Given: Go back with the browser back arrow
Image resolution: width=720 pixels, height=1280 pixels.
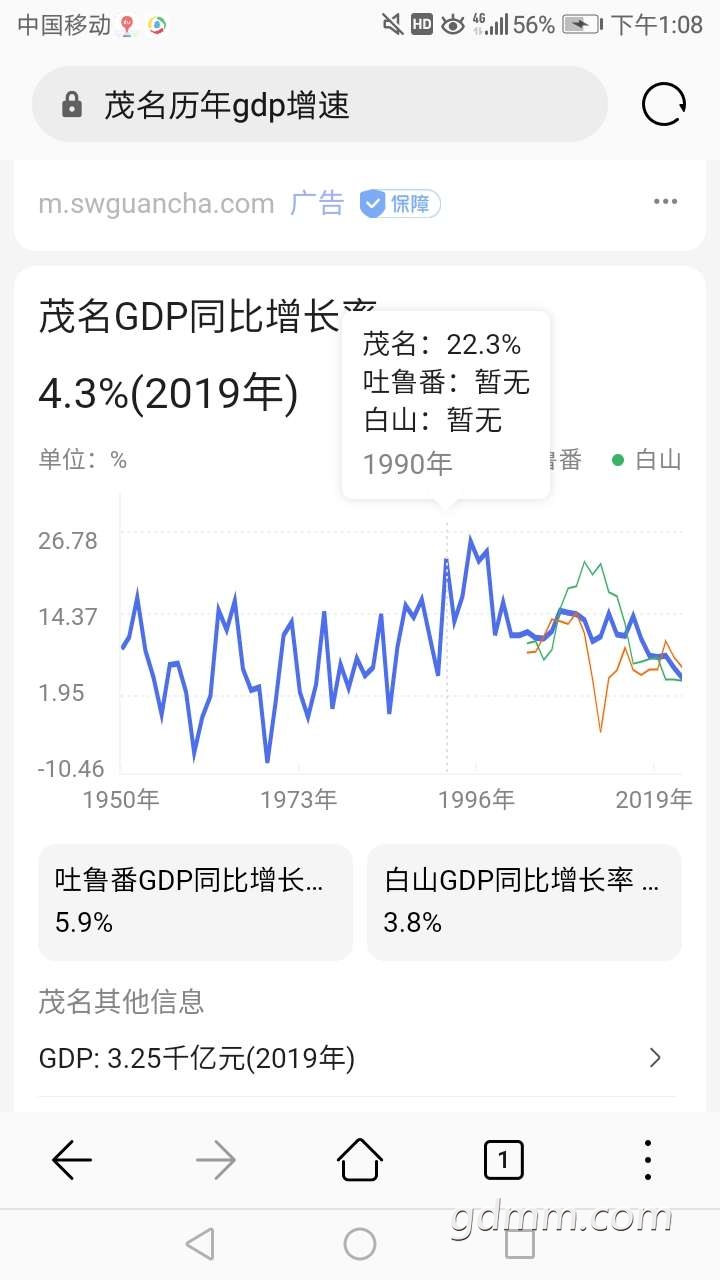Looking at the screenshot, I should [x=72, y=1160].
